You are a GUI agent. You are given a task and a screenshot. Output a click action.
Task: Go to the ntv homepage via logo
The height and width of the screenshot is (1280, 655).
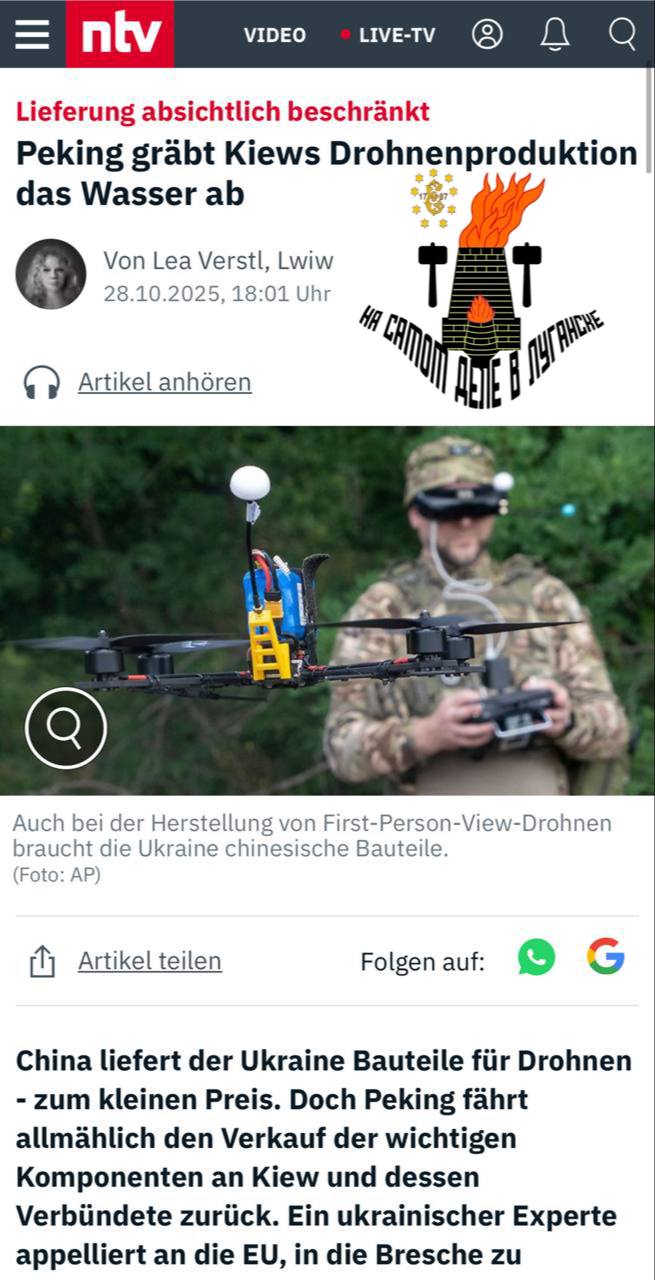[x=120, y=34]
